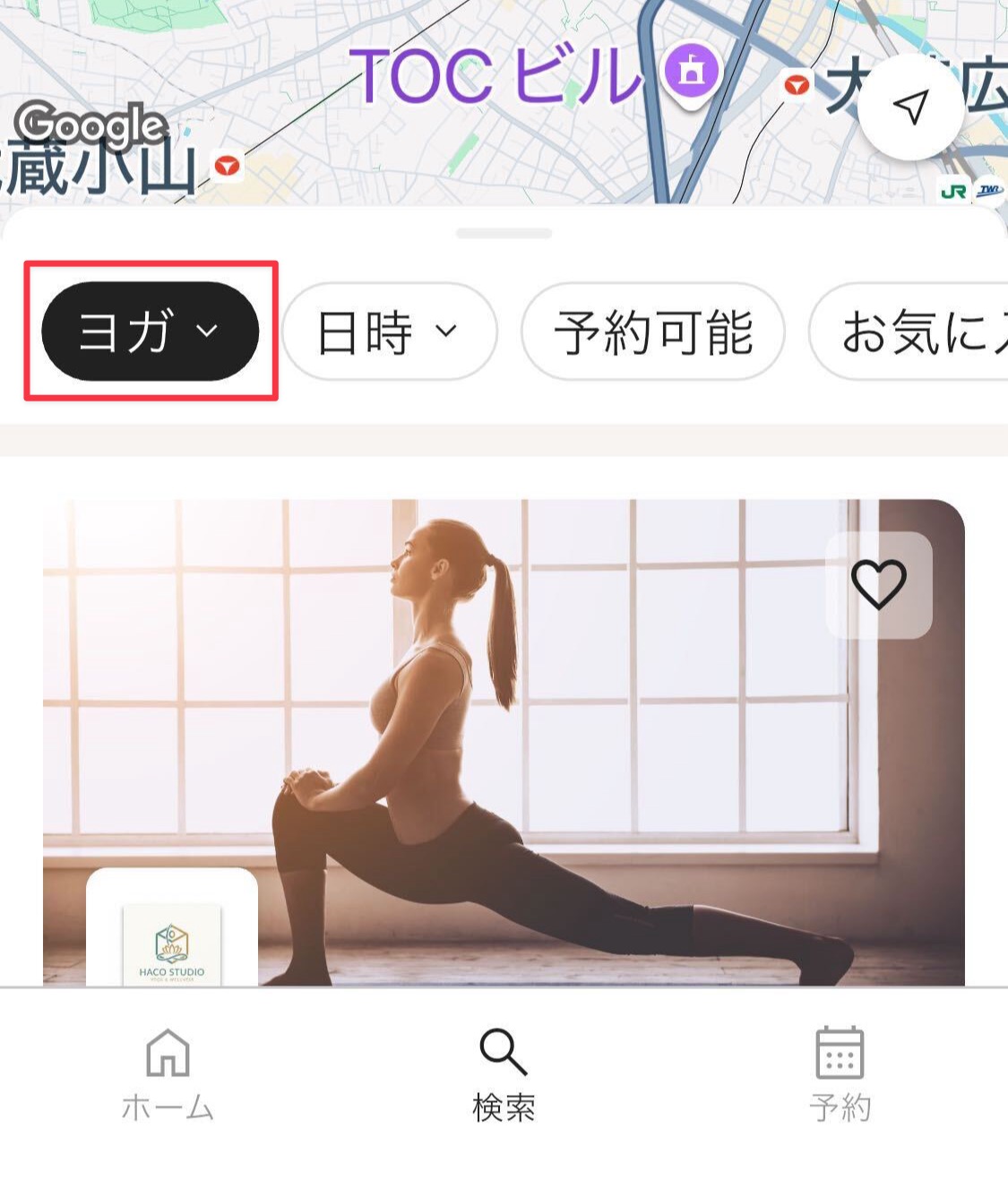
Task: Open the HACO STUDIO yoga studio card
Action: (x=502, y=735)
